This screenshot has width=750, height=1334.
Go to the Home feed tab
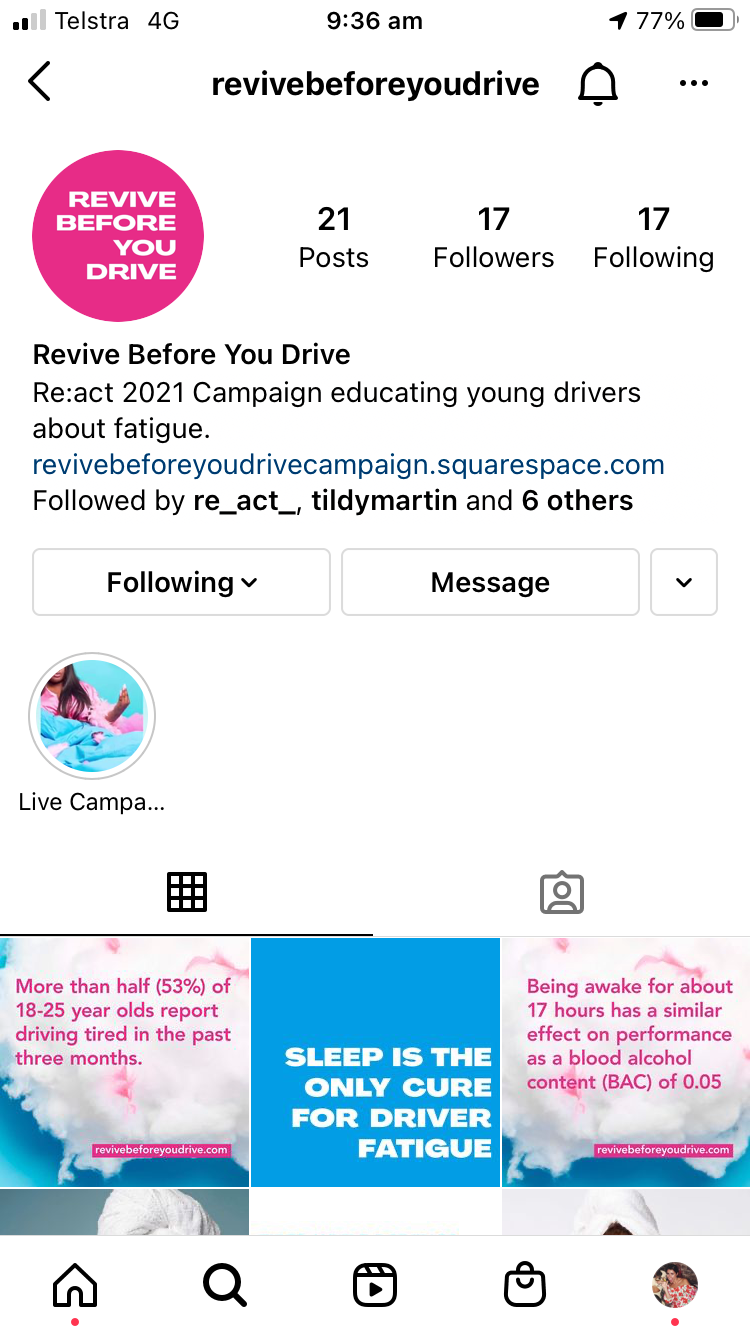click(75, 1284)
